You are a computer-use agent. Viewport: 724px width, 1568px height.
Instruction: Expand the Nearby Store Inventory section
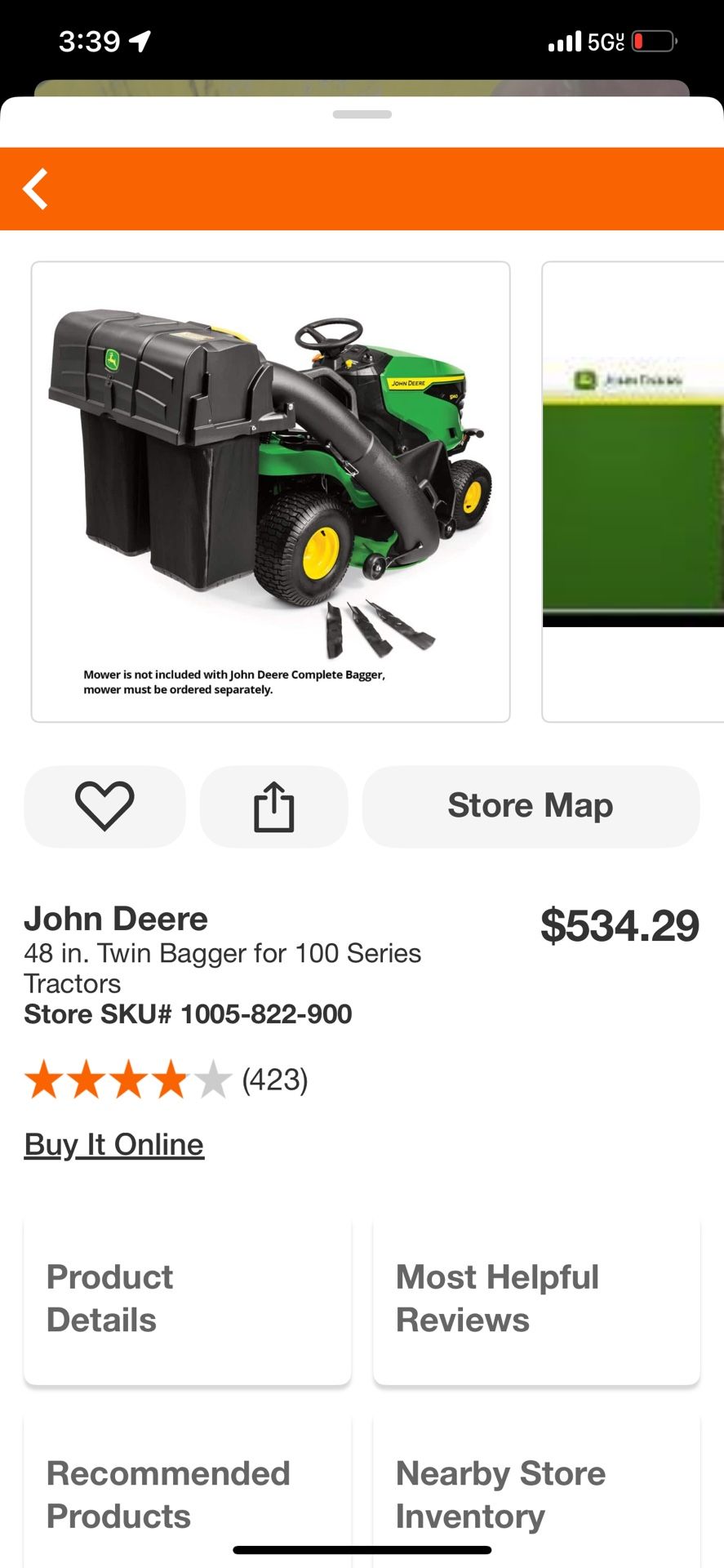(535, 1494)
